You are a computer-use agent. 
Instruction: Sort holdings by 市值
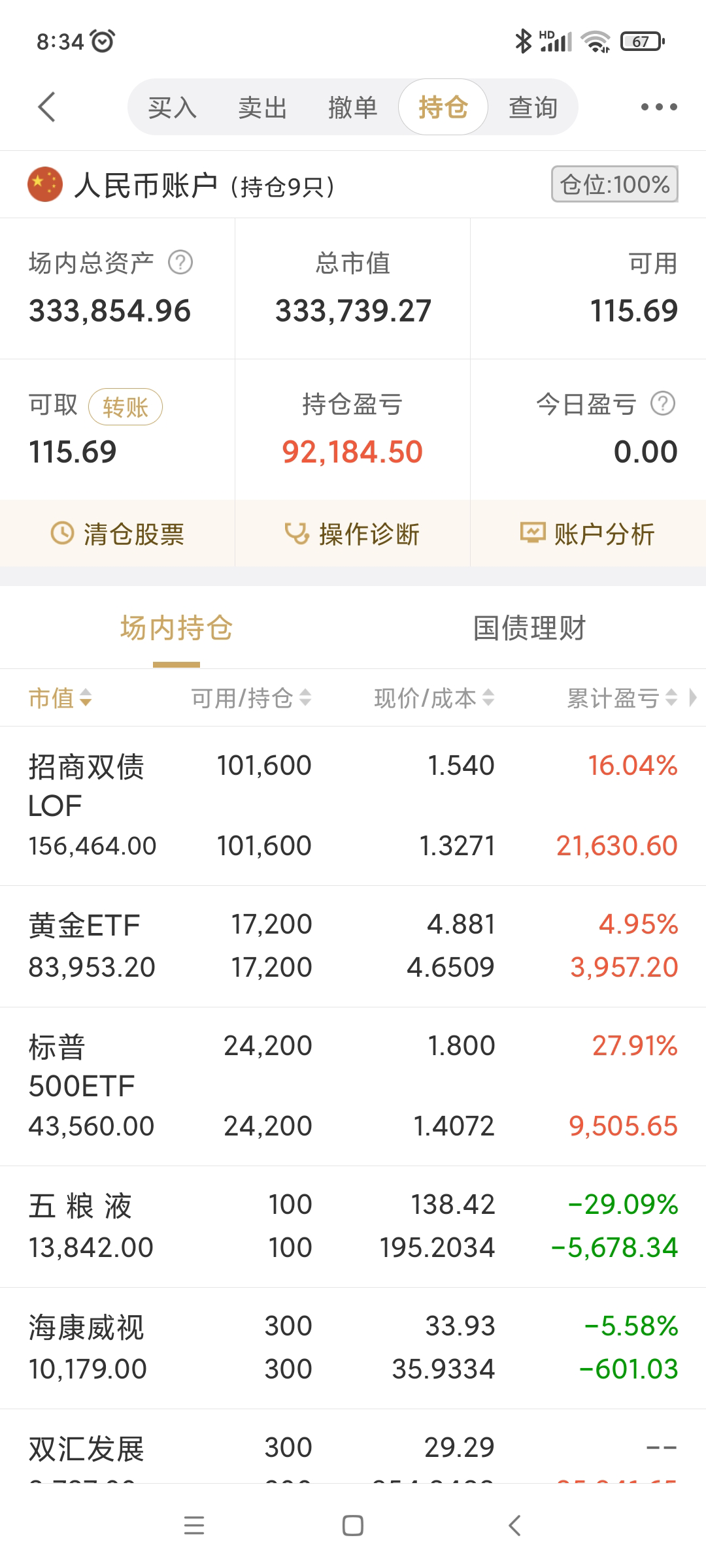[x=60, y=698]
